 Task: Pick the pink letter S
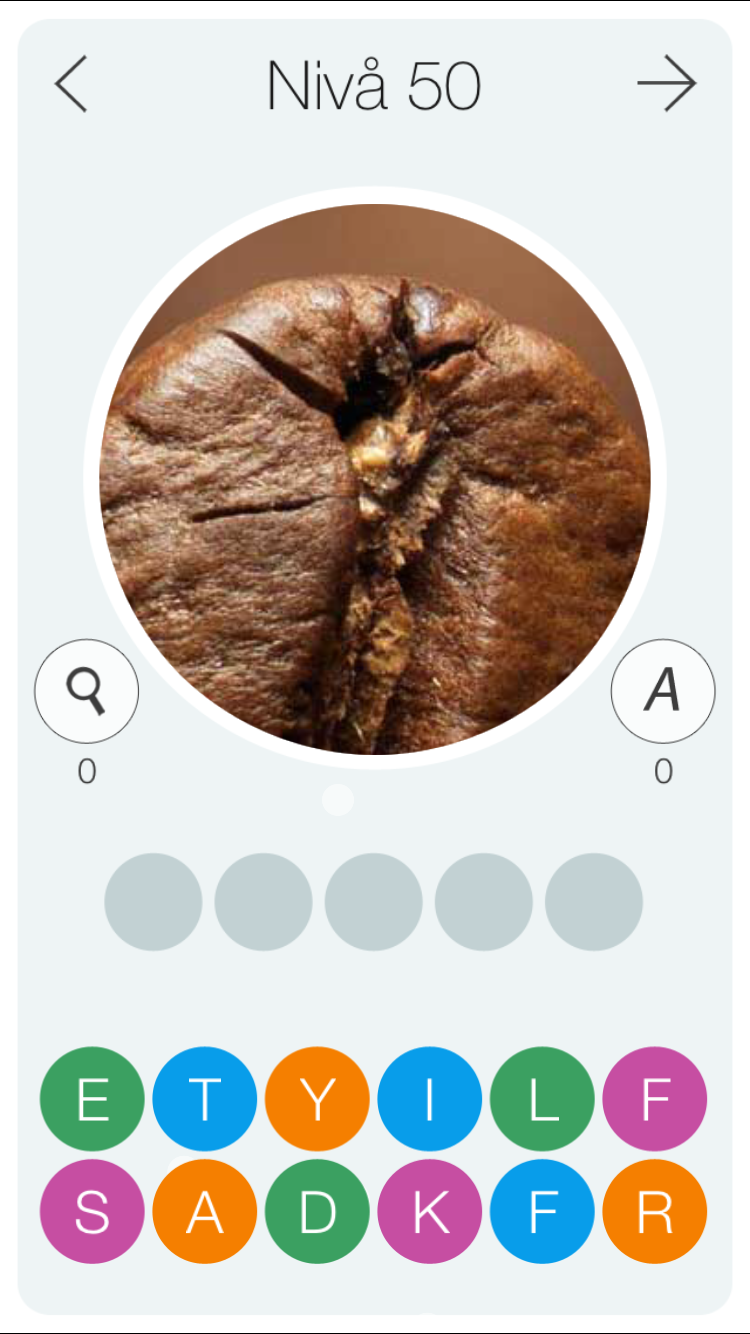coord(92,1212)
